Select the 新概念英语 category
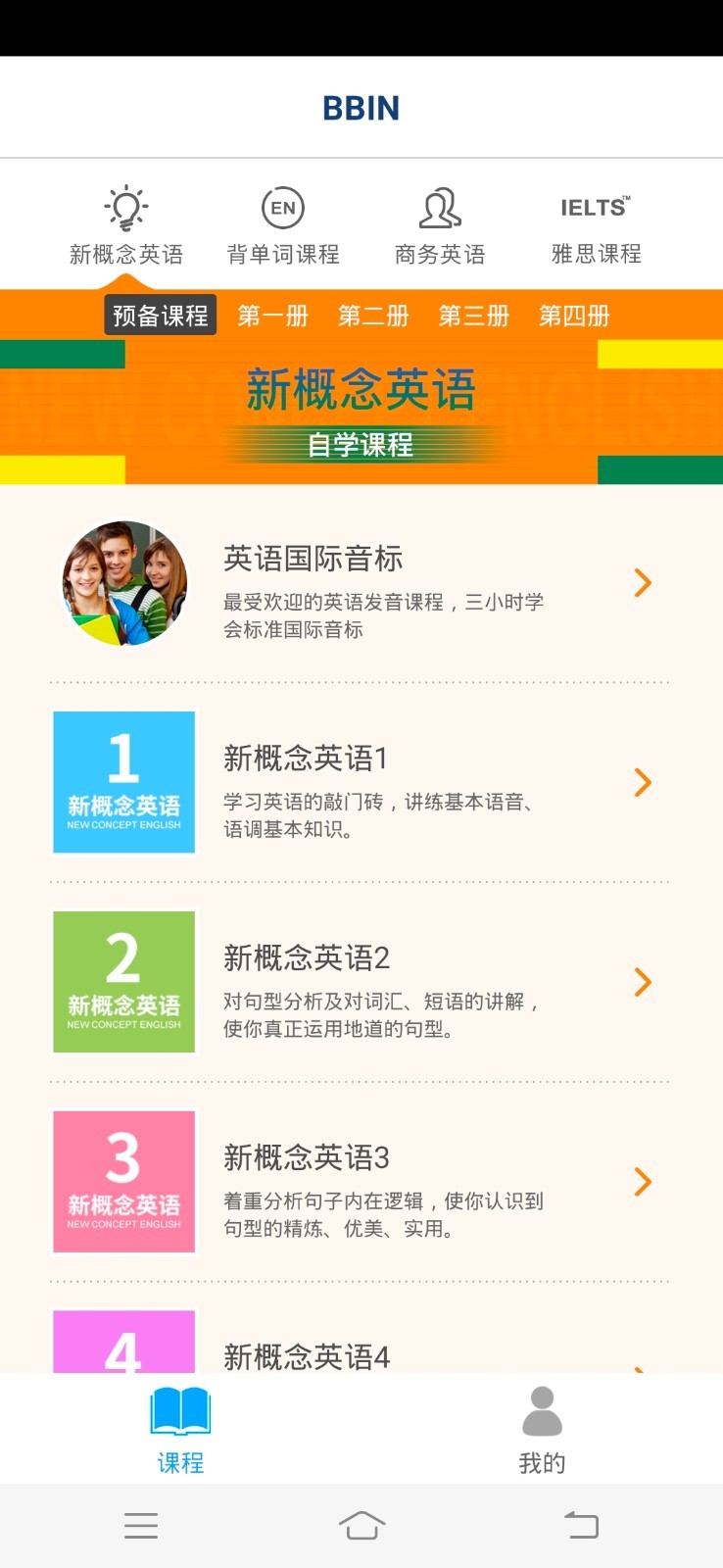 click(126, 227)
